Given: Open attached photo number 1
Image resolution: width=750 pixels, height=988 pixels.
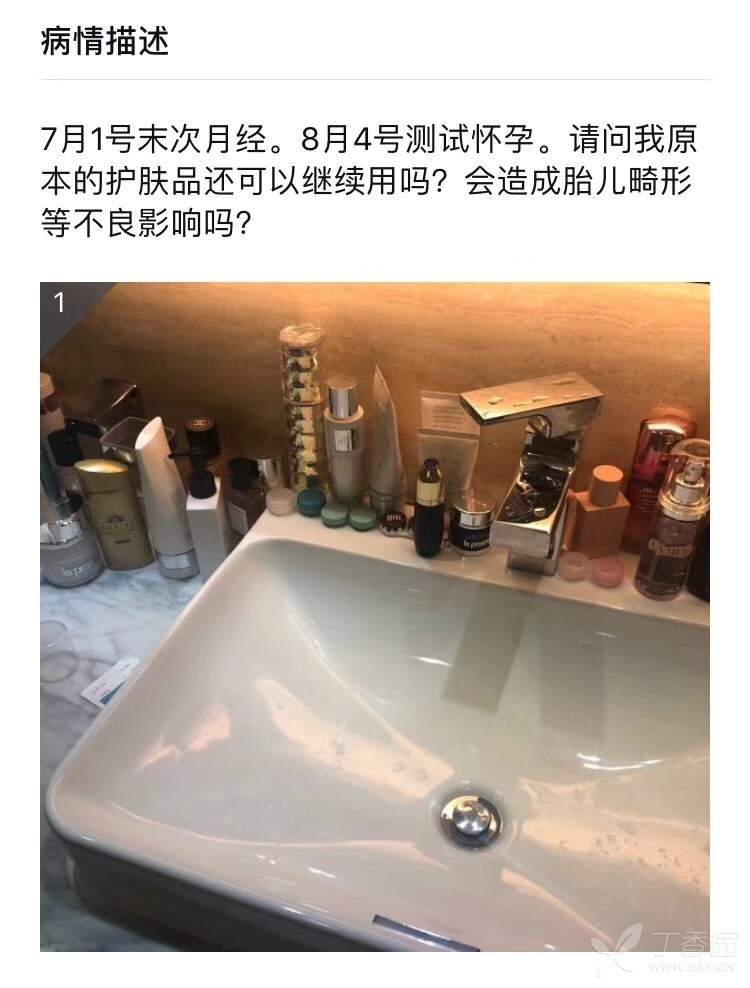Looking at the screenshot, I should pos(375,615).
